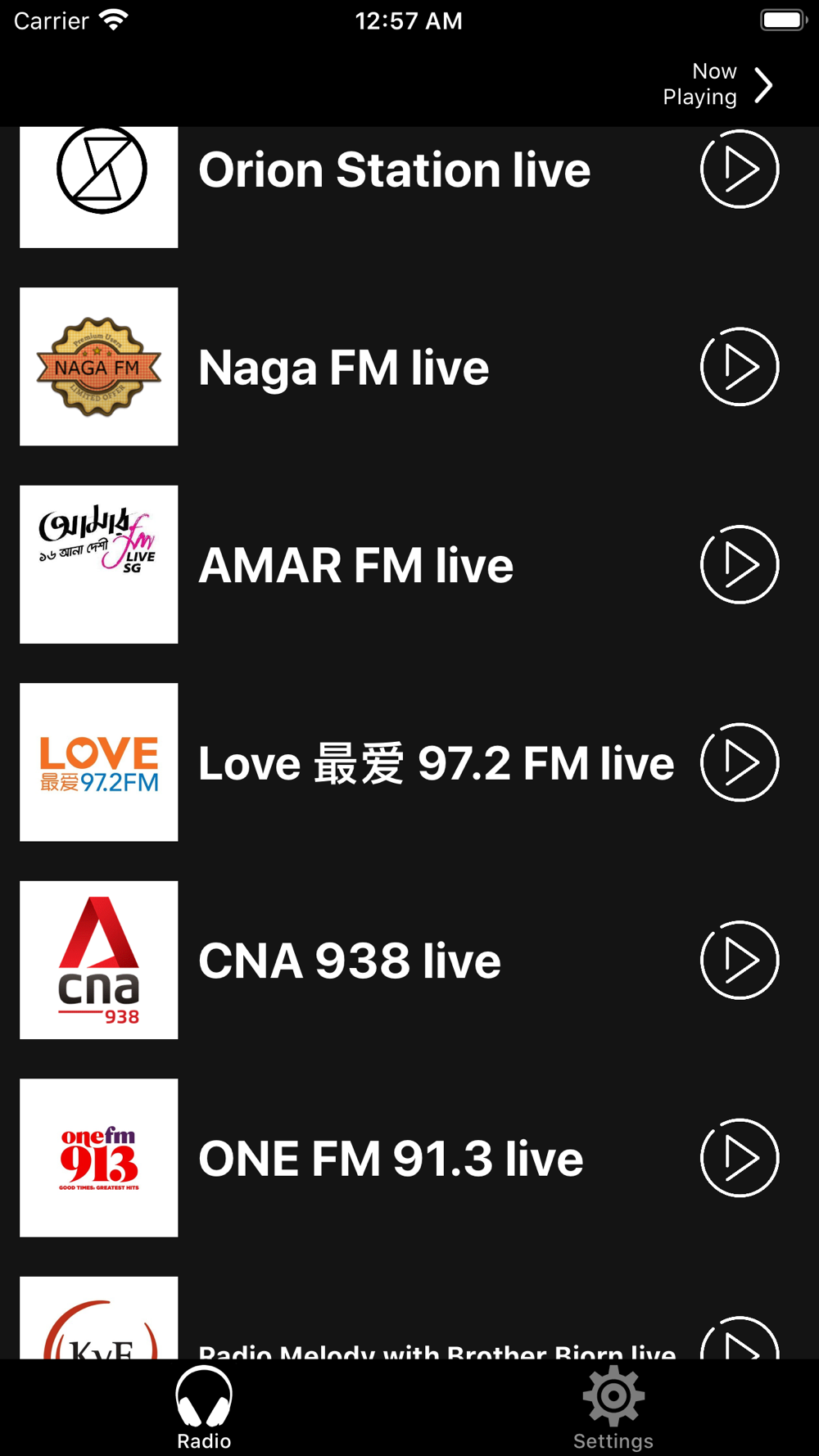The image size is (819, 1456).
Task: Play CNA 938 live
Action: pos(740,960)
